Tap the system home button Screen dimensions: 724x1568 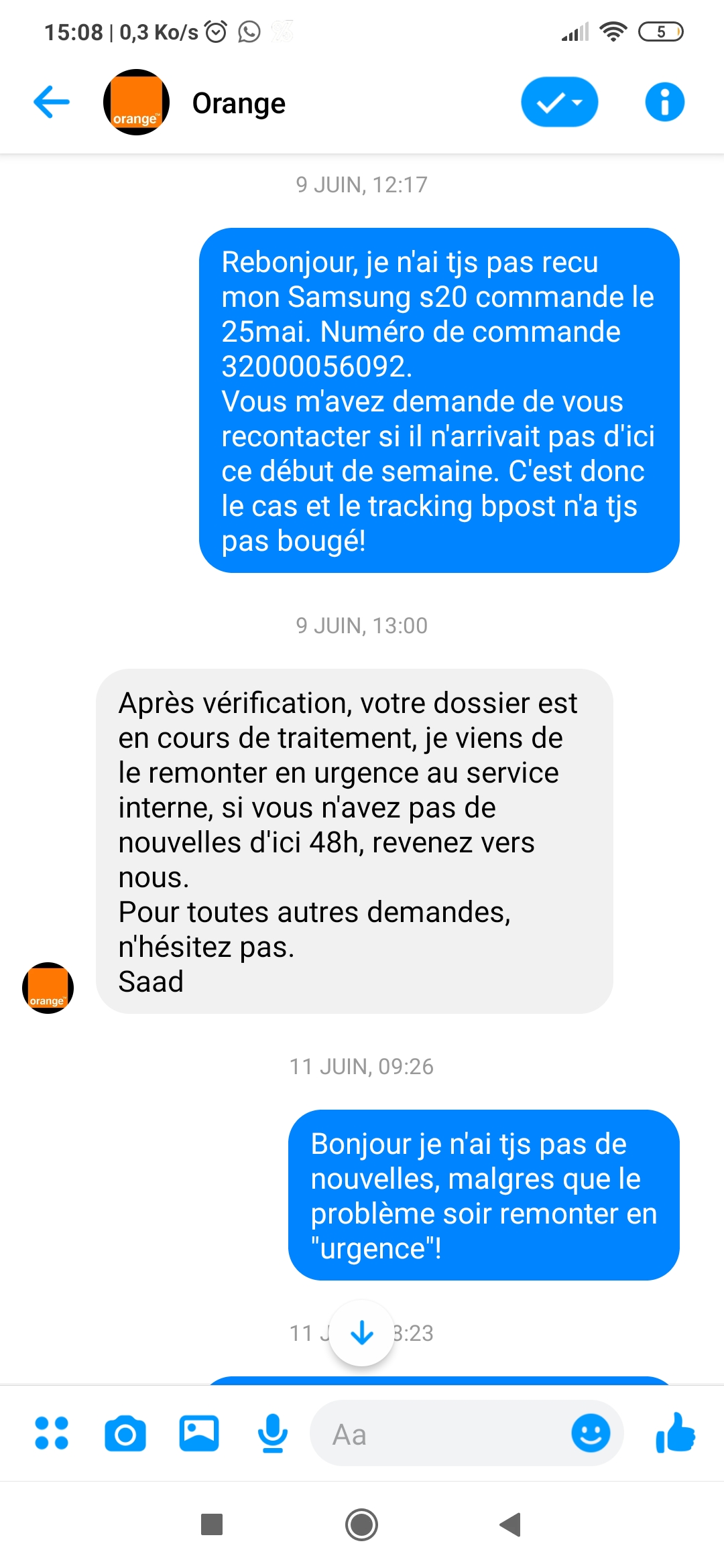(x=362, y=1524)
